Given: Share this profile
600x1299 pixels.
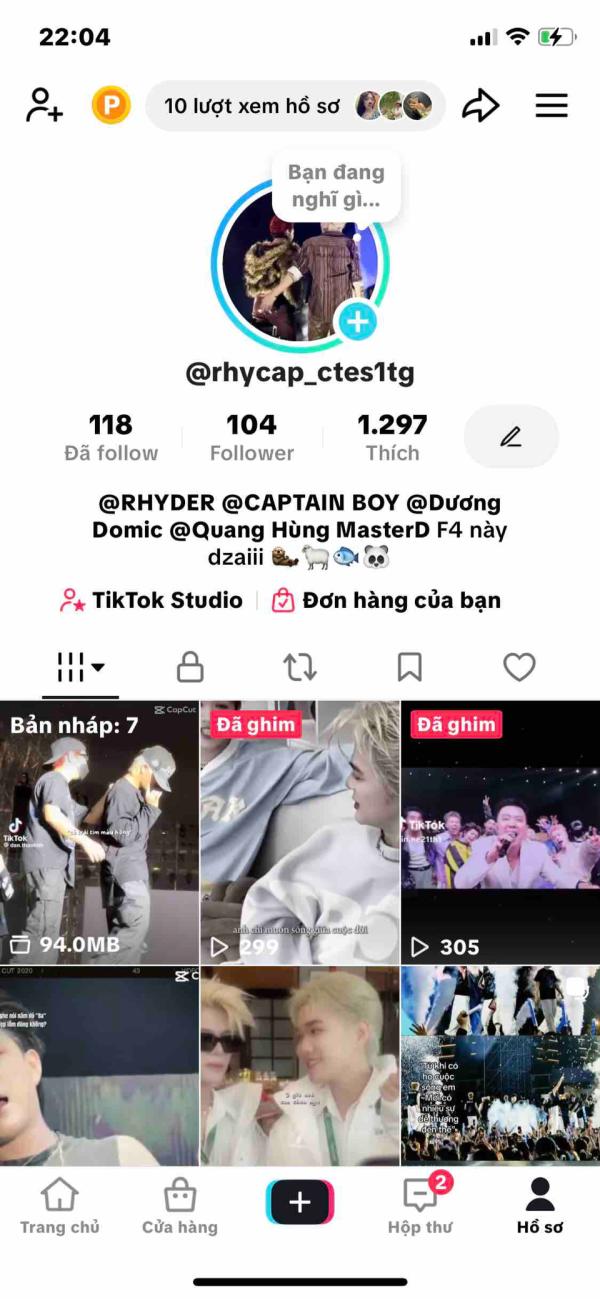Looking at the screenshot, I should coord(480,105).
